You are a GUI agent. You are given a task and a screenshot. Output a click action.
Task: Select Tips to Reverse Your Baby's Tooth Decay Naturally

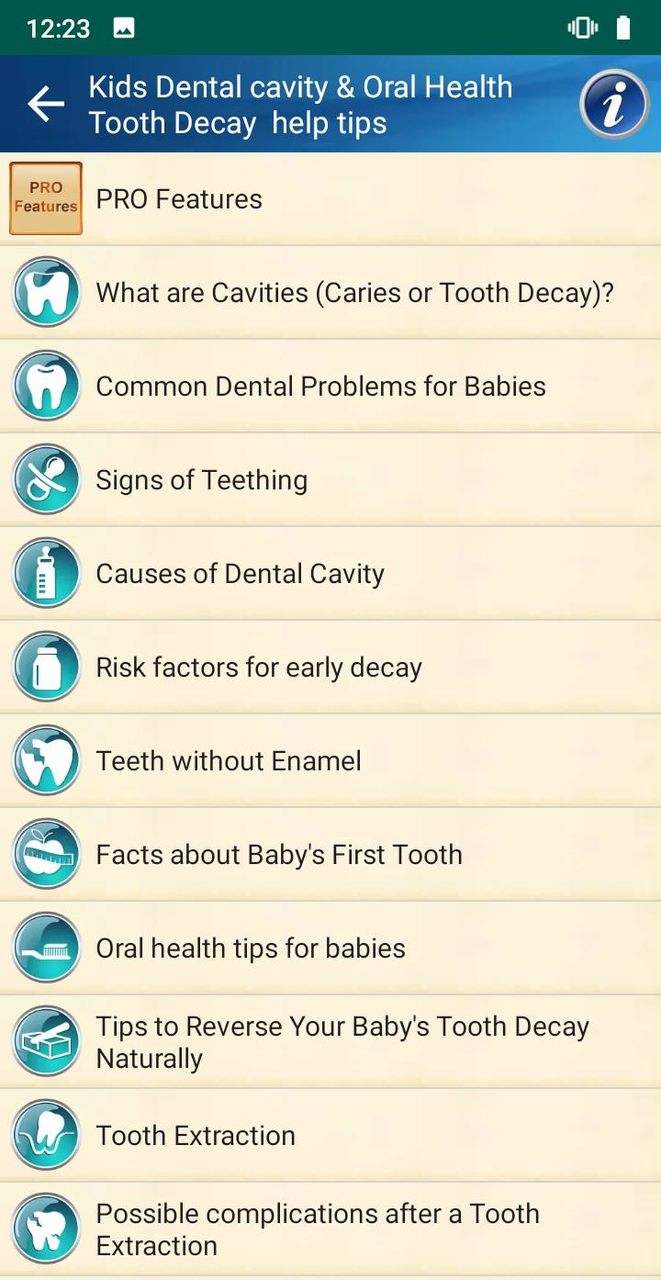330,1042
